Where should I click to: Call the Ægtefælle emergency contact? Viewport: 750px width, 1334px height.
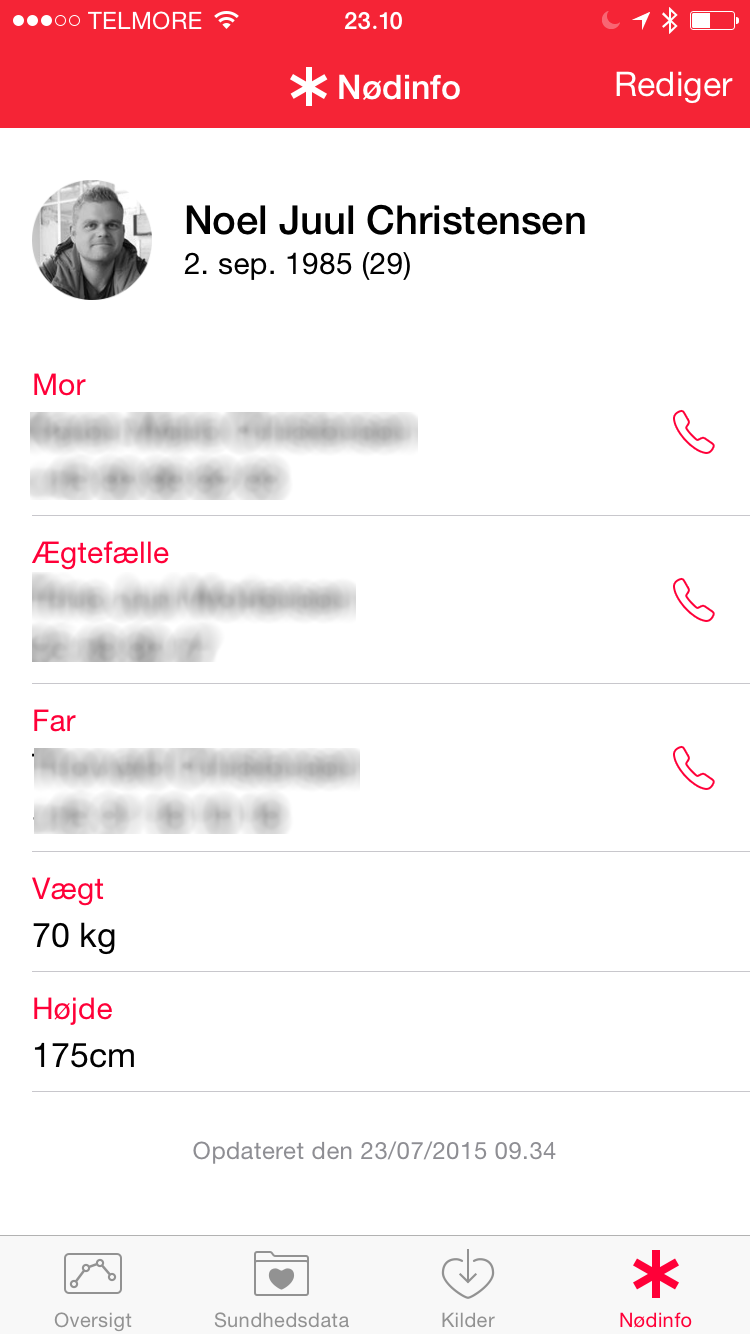click(x=694, y=601)
